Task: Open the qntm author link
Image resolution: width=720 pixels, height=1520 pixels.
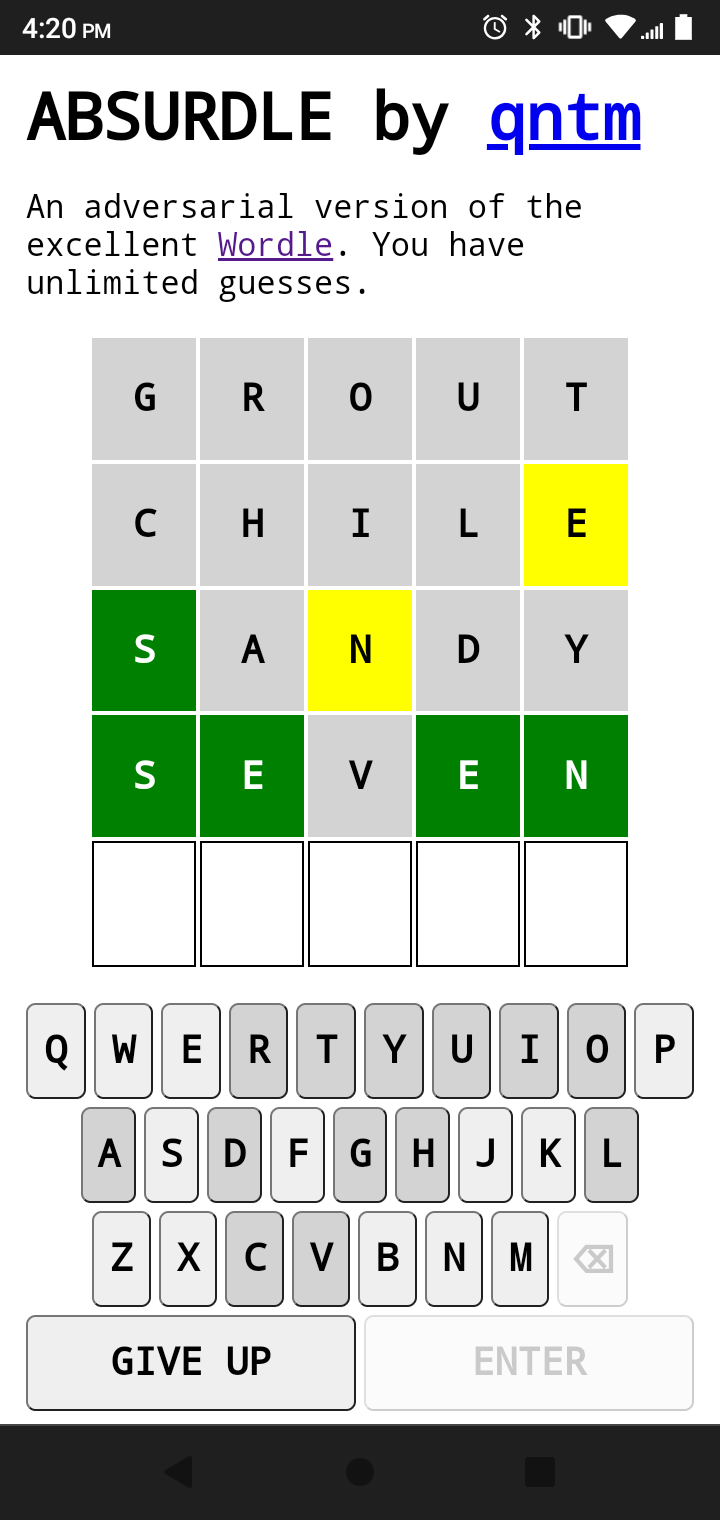Action: pos(564,118)
